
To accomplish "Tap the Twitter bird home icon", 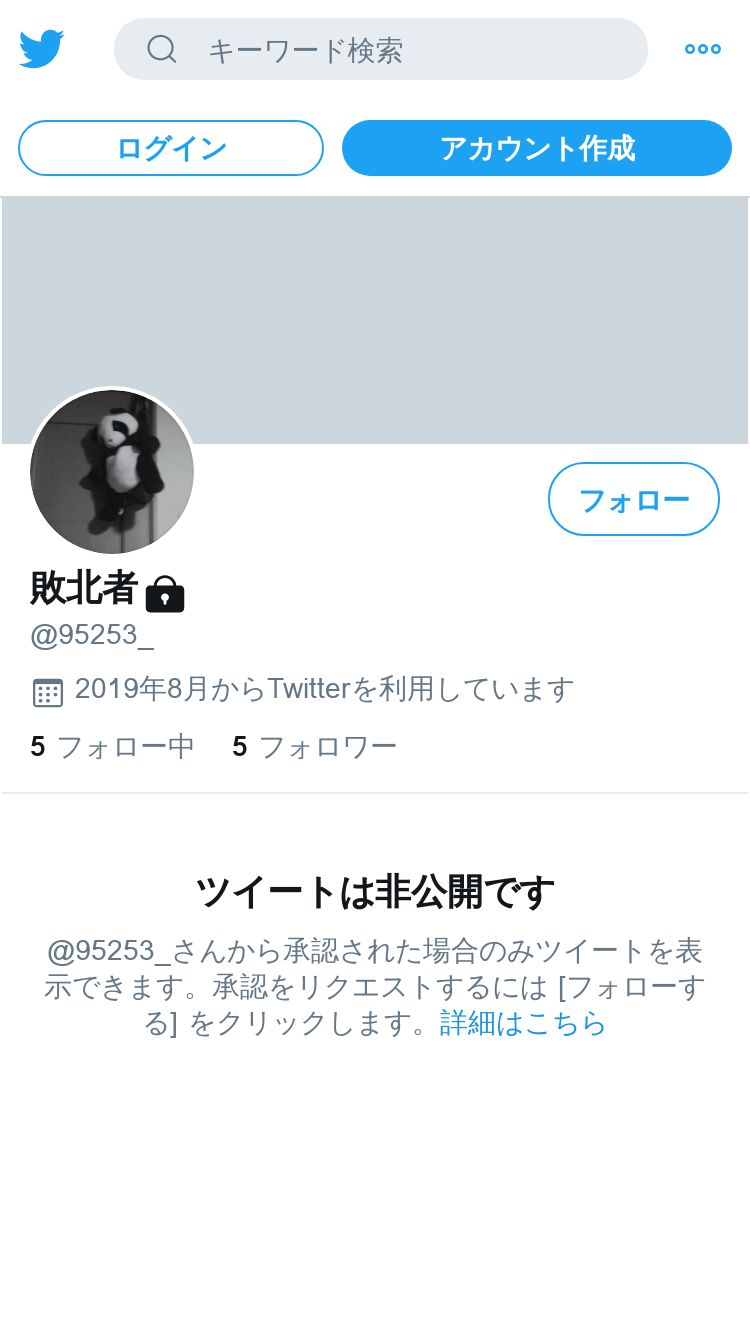I will click(x=42, y=49).
